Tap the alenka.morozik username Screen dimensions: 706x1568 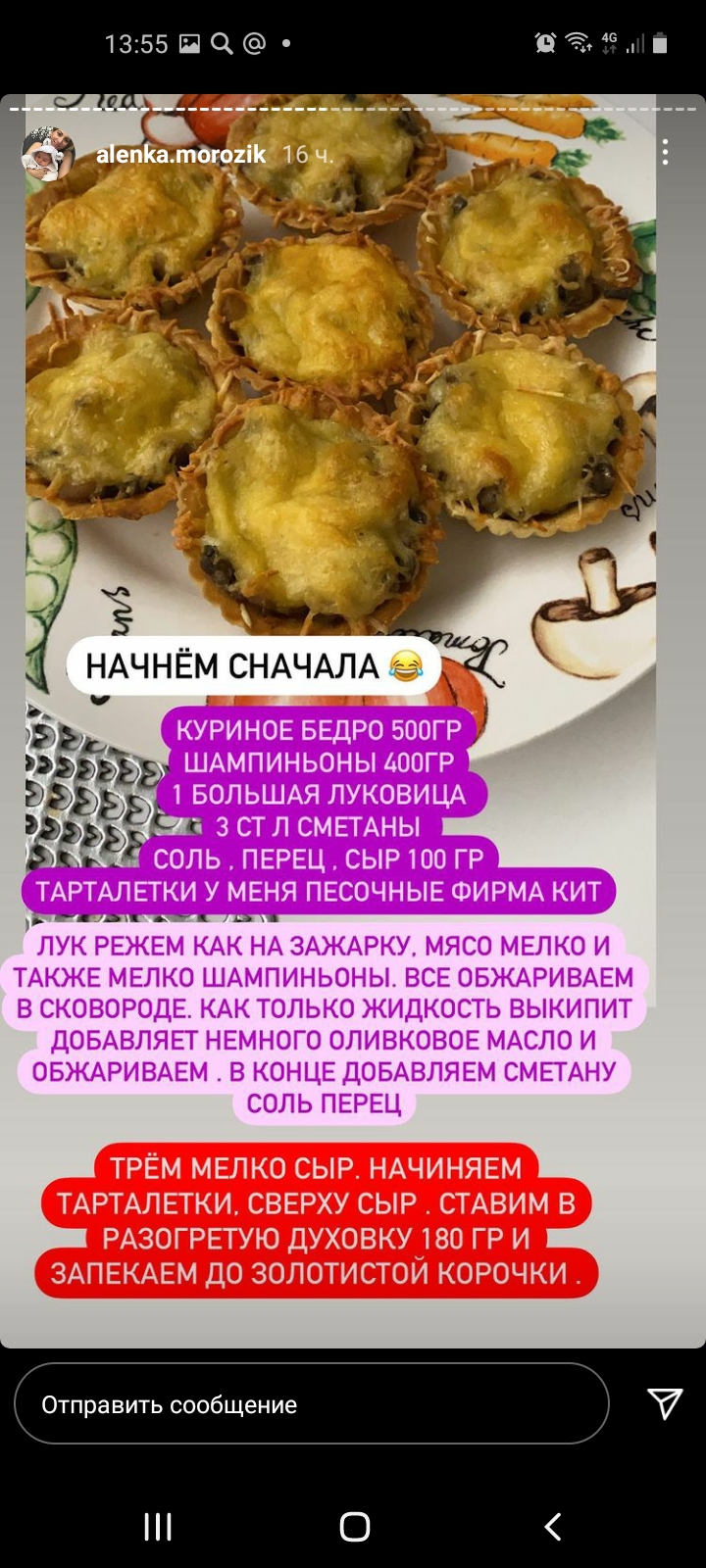click(180, 154)
